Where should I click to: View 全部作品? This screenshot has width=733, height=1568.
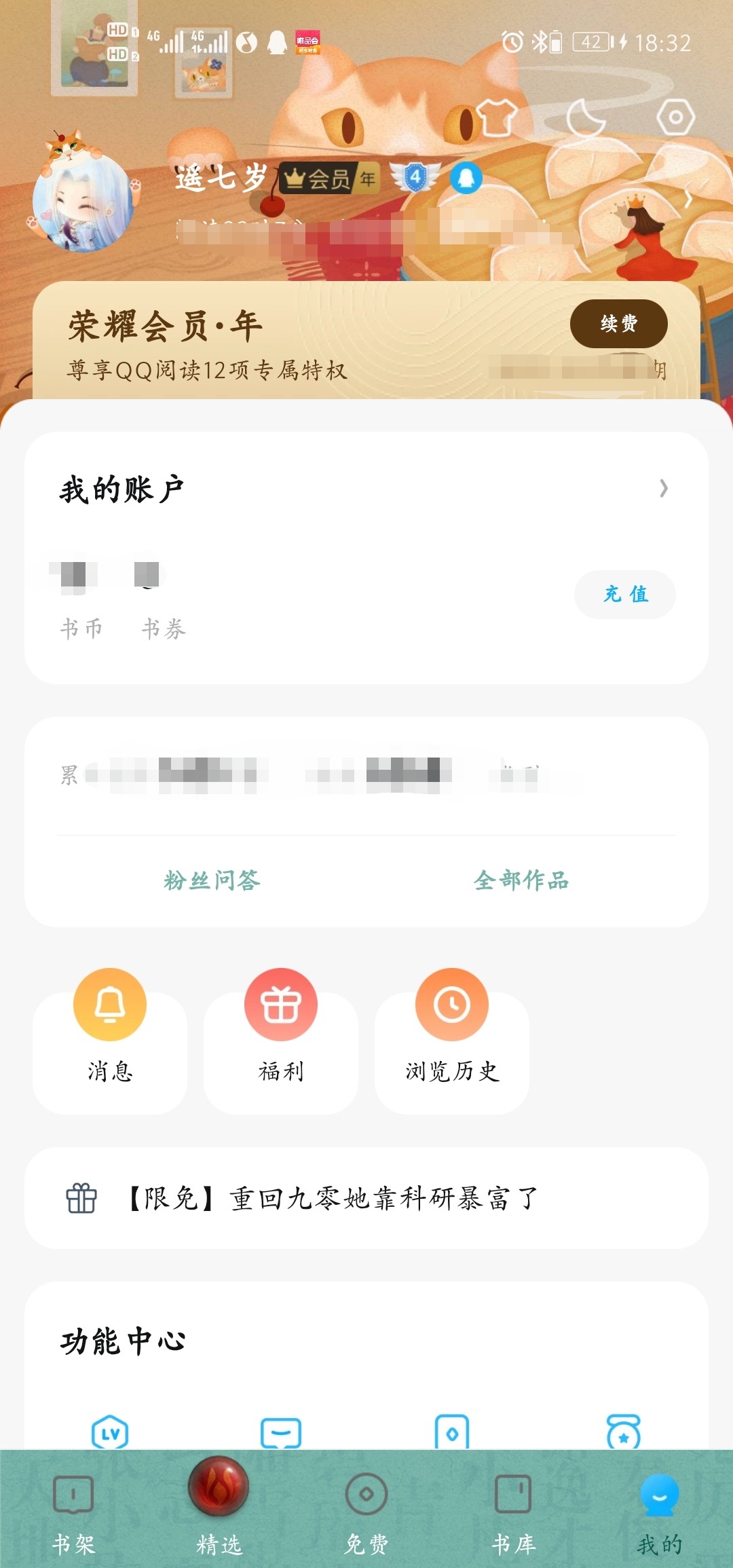[x=521, y=880]
